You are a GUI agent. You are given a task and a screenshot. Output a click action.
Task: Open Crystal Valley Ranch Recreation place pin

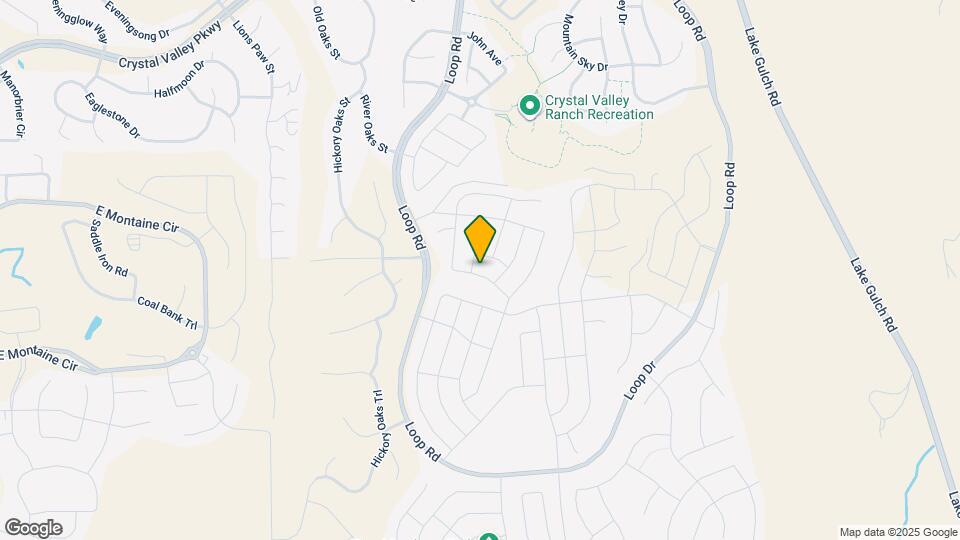[530, 105]
